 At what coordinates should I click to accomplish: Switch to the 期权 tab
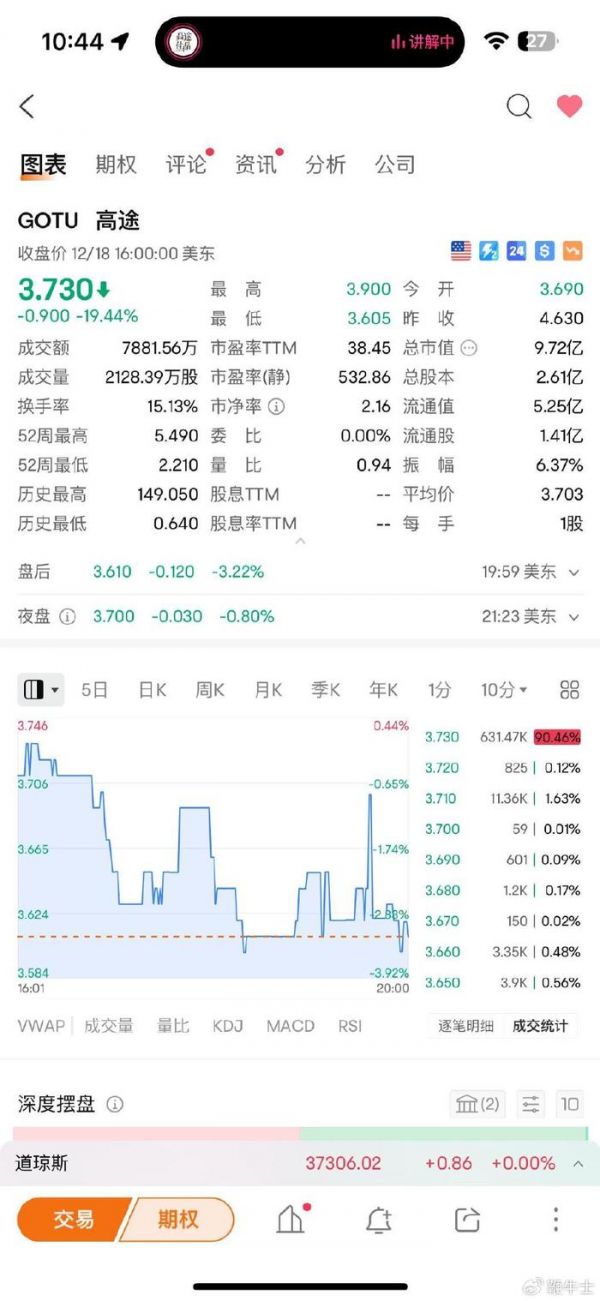click(116, 164)
